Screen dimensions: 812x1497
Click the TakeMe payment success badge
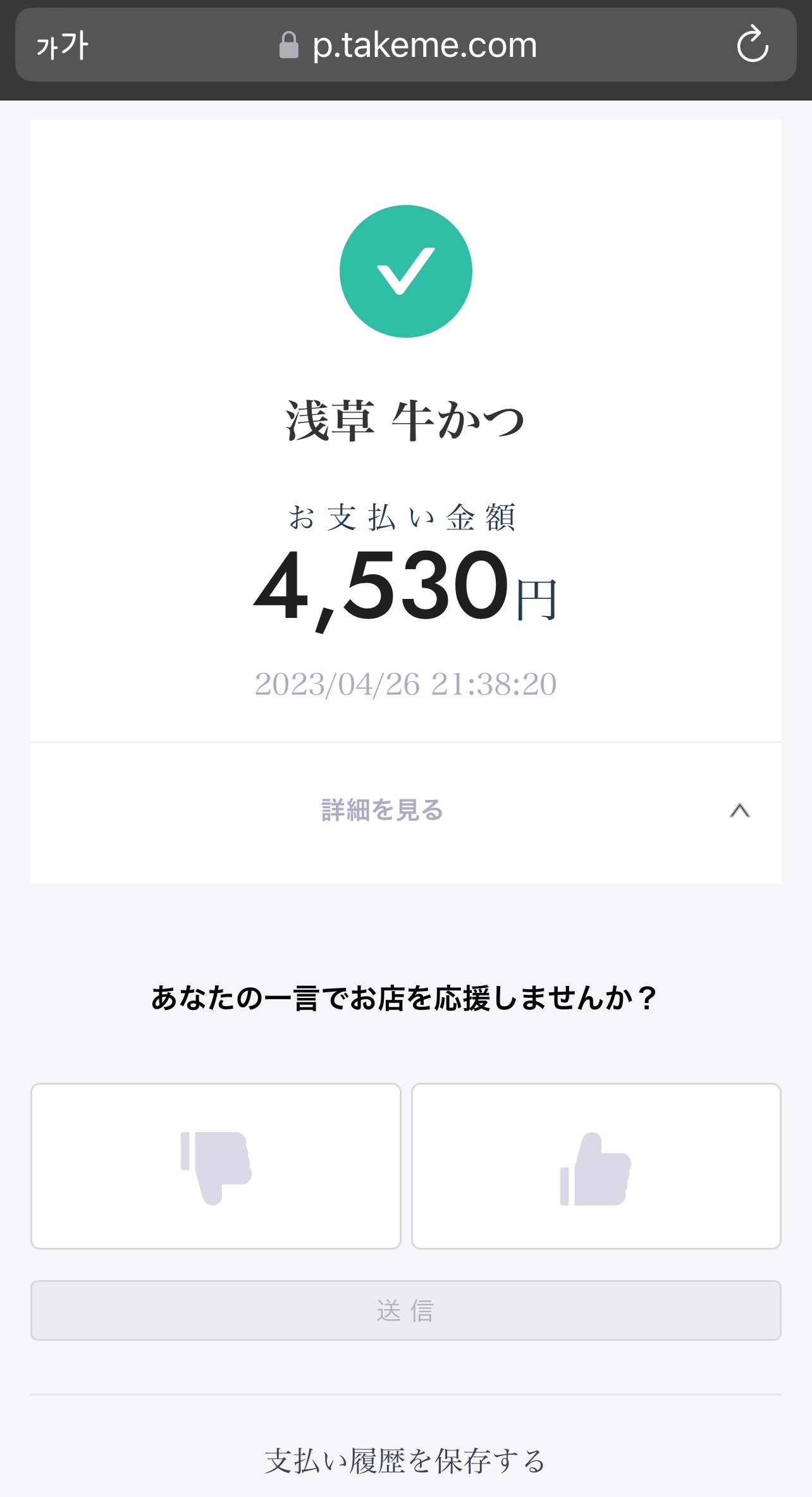405,271
